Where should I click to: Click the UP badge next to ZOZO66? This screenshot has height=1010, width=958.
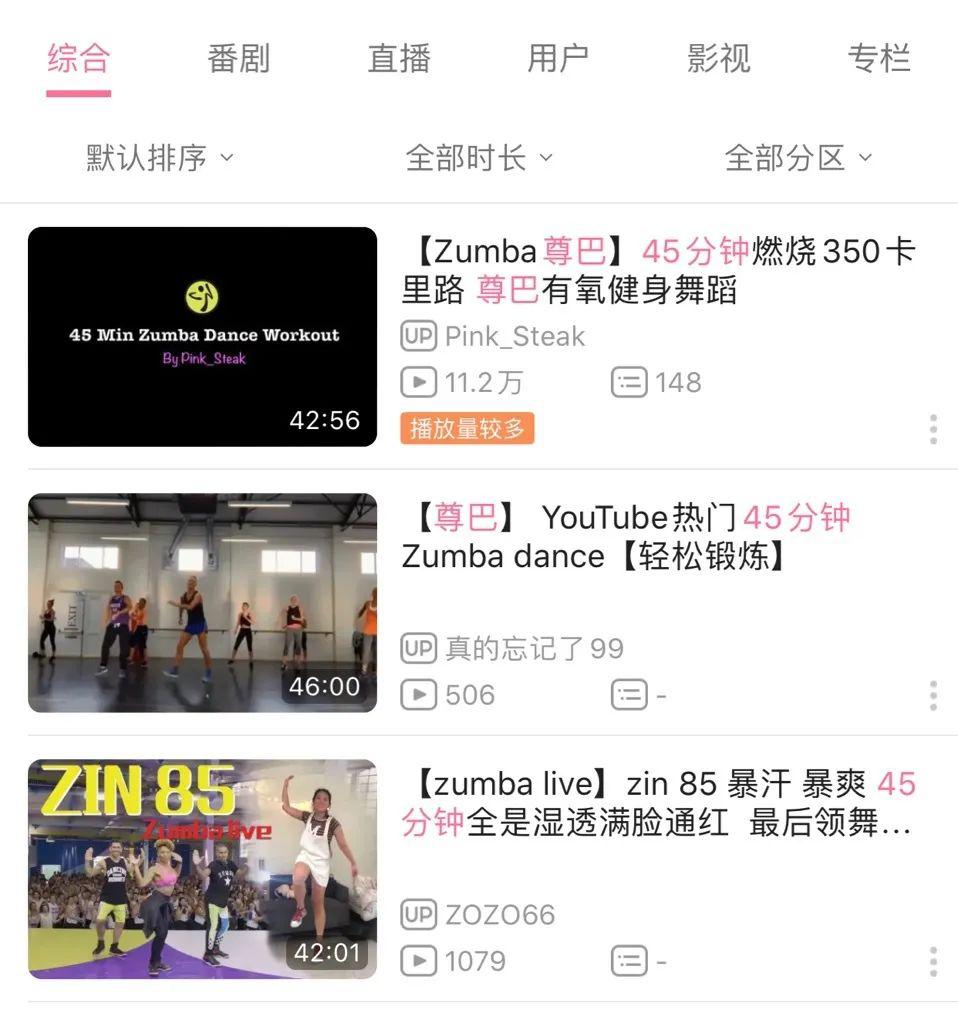point(418,913)
